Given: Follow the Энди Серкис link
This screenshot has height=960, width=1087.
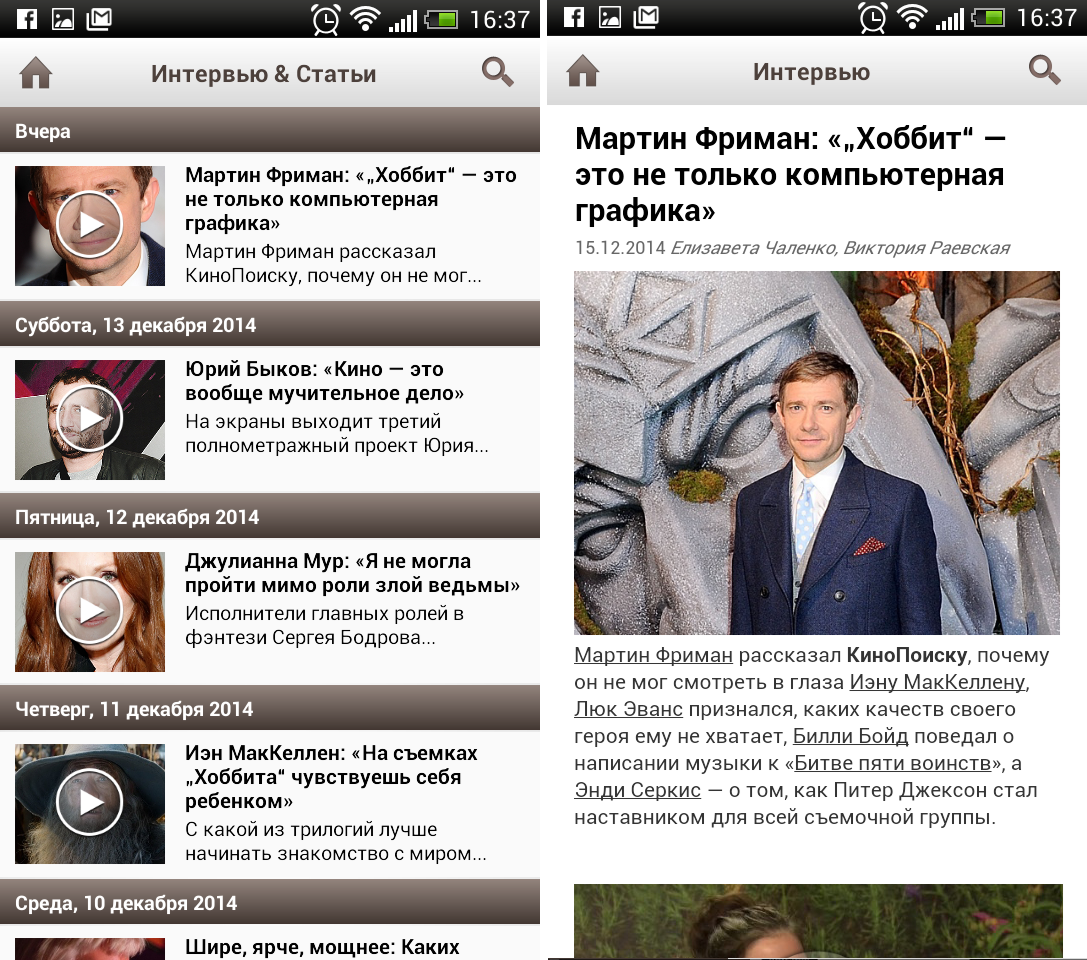Looking at the screenshot, I should pos(637,791).
